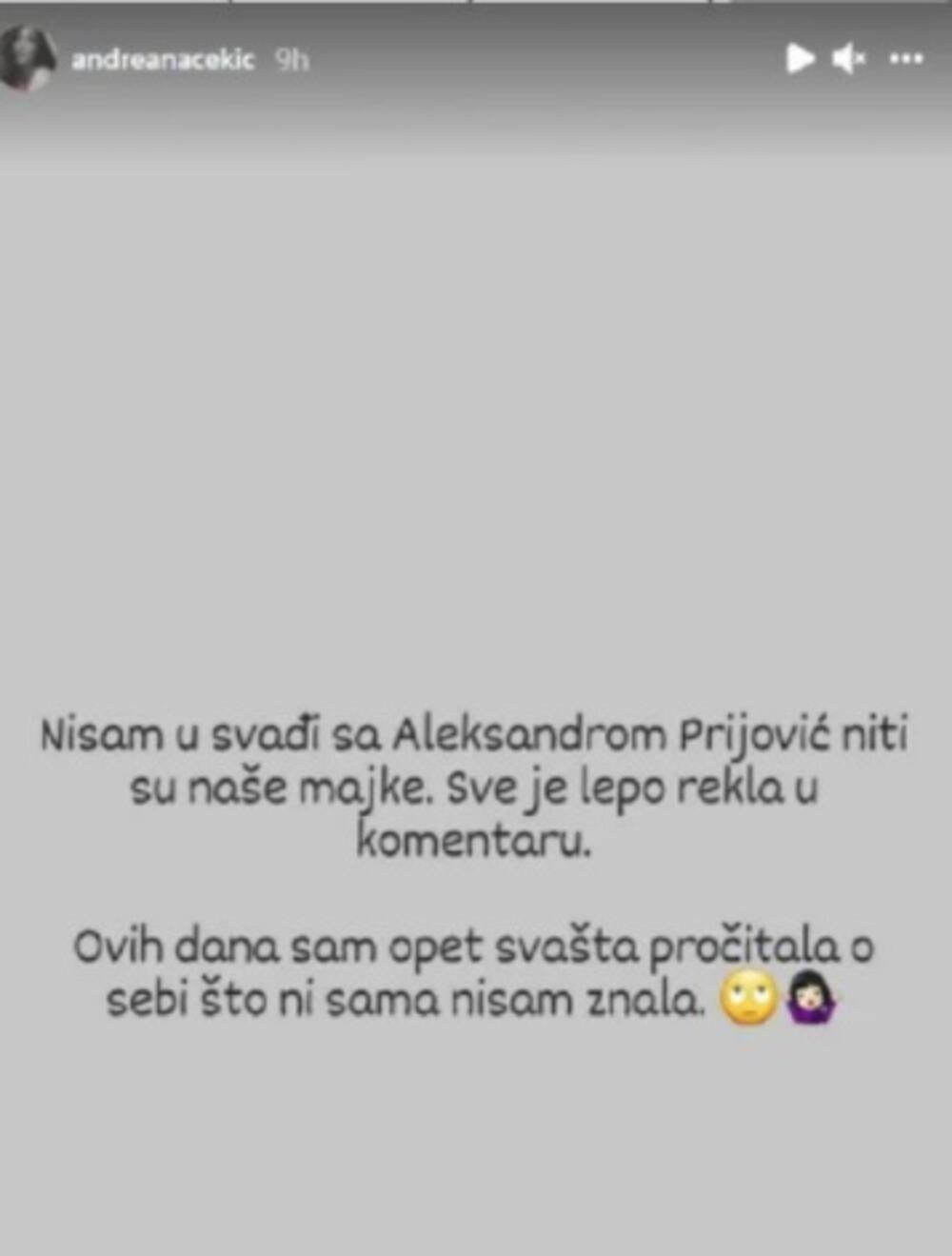The width and height of the screenshot is (952, 1256).
Task: Open andreanacekic's profile picture
Action: (x=26, y=59)
